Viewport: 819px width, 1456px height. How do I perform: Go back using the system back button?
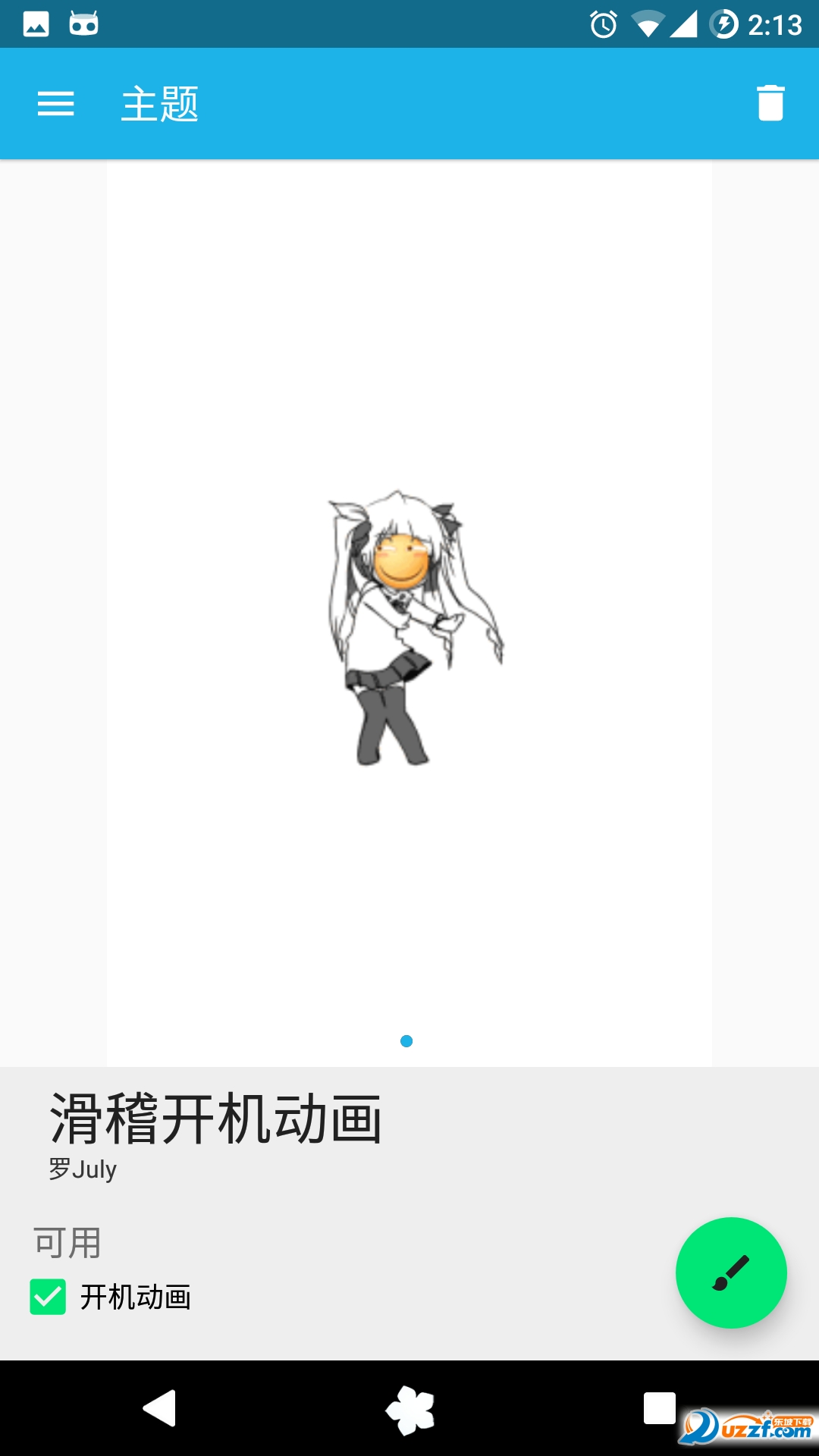point(160,1408)
